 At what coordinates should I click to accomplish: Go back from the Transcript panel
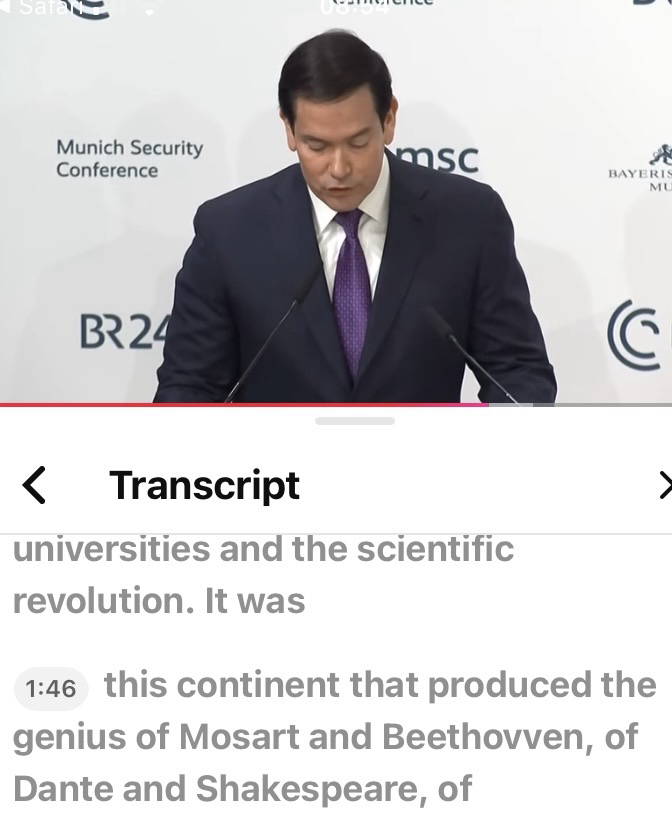(34, 486)
